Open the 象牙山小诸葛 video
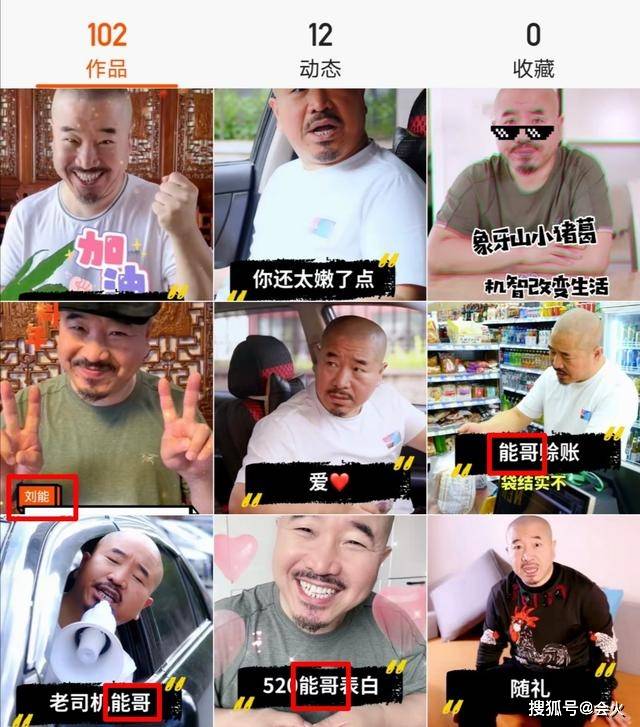This screenshot has width=640, height=727. (533, 194)
